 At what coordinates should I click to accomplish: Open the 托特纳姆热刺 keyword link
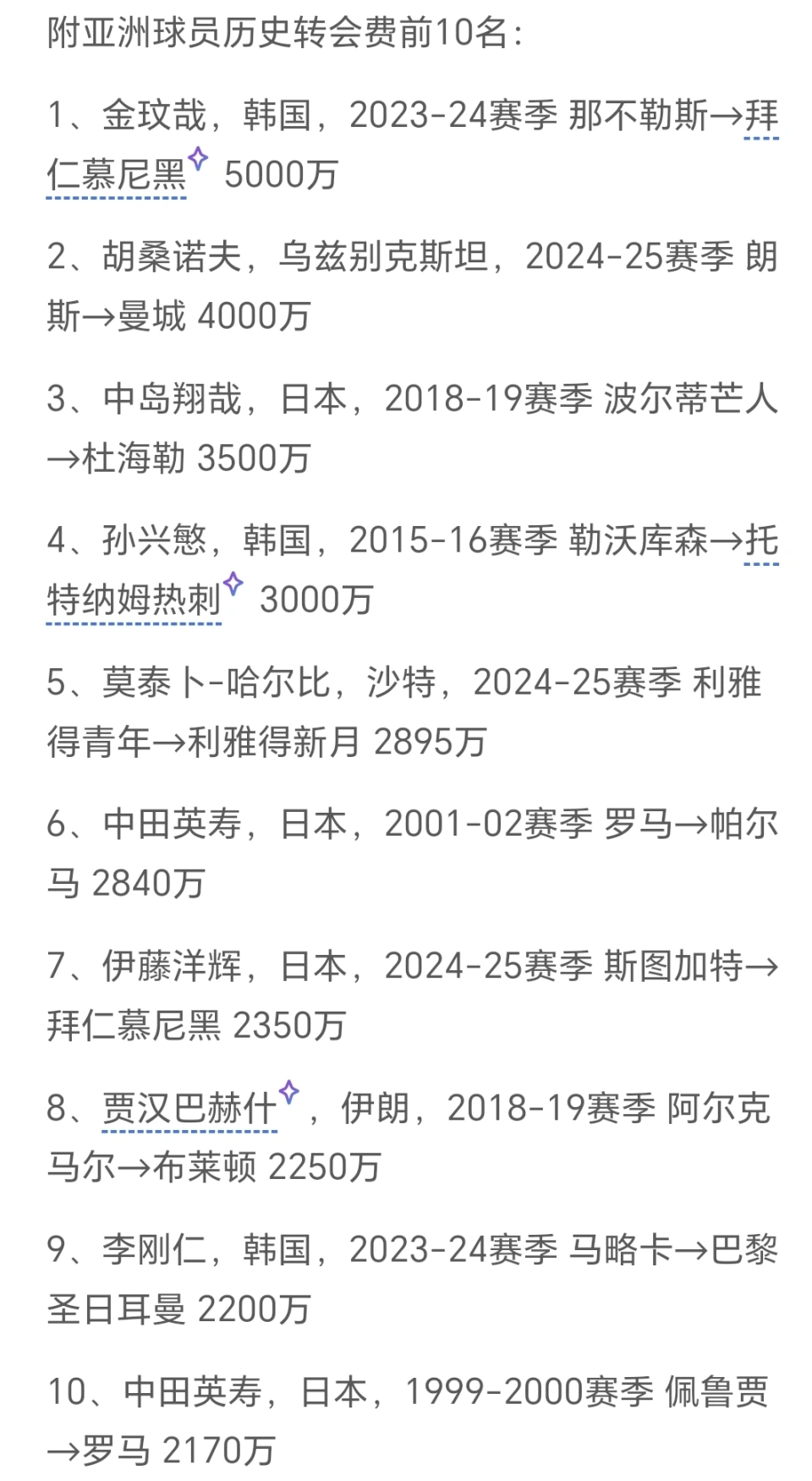(134, 601)
